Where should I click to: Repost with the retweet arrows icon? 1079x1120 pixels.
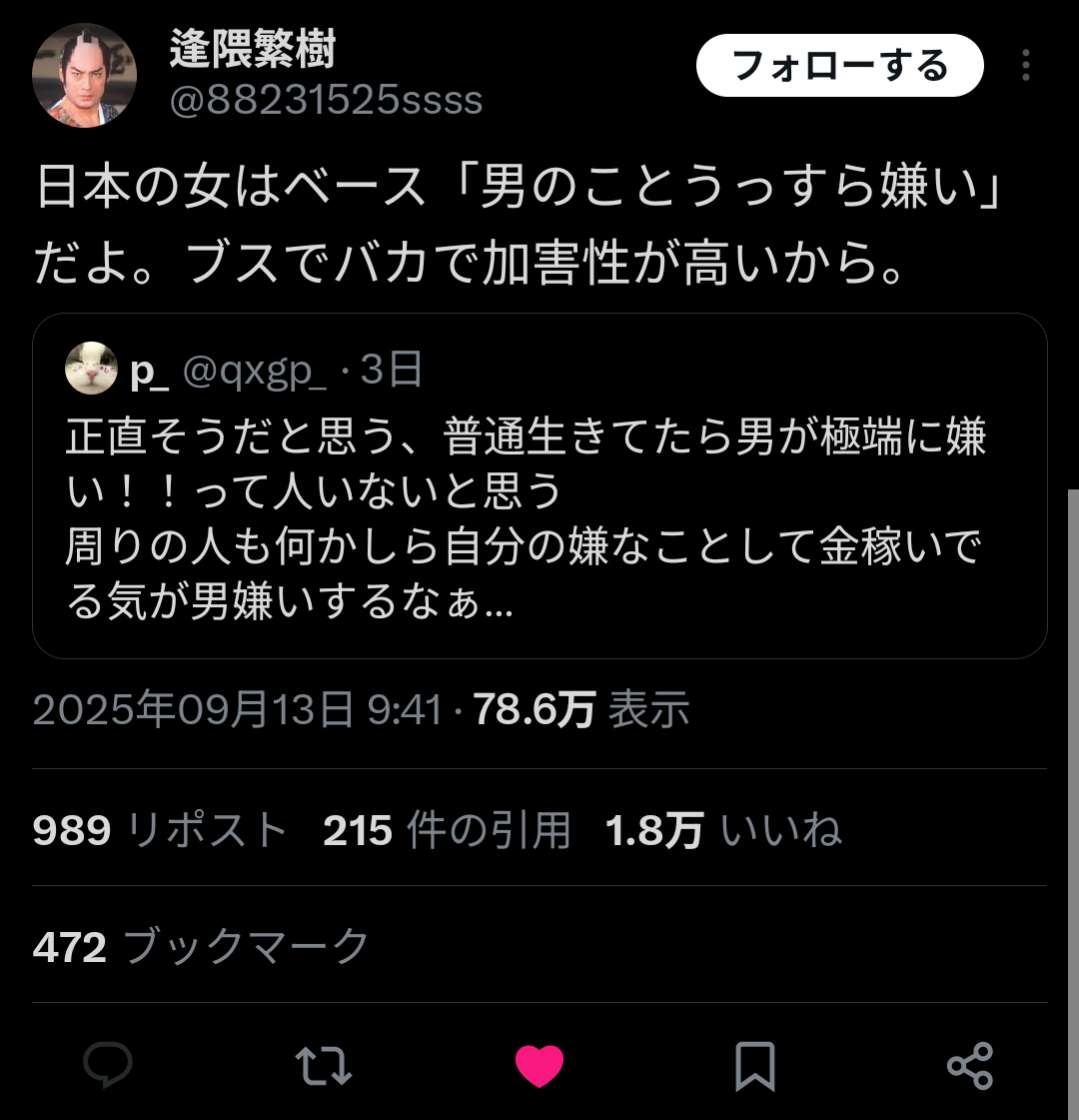click(324, 1065)
